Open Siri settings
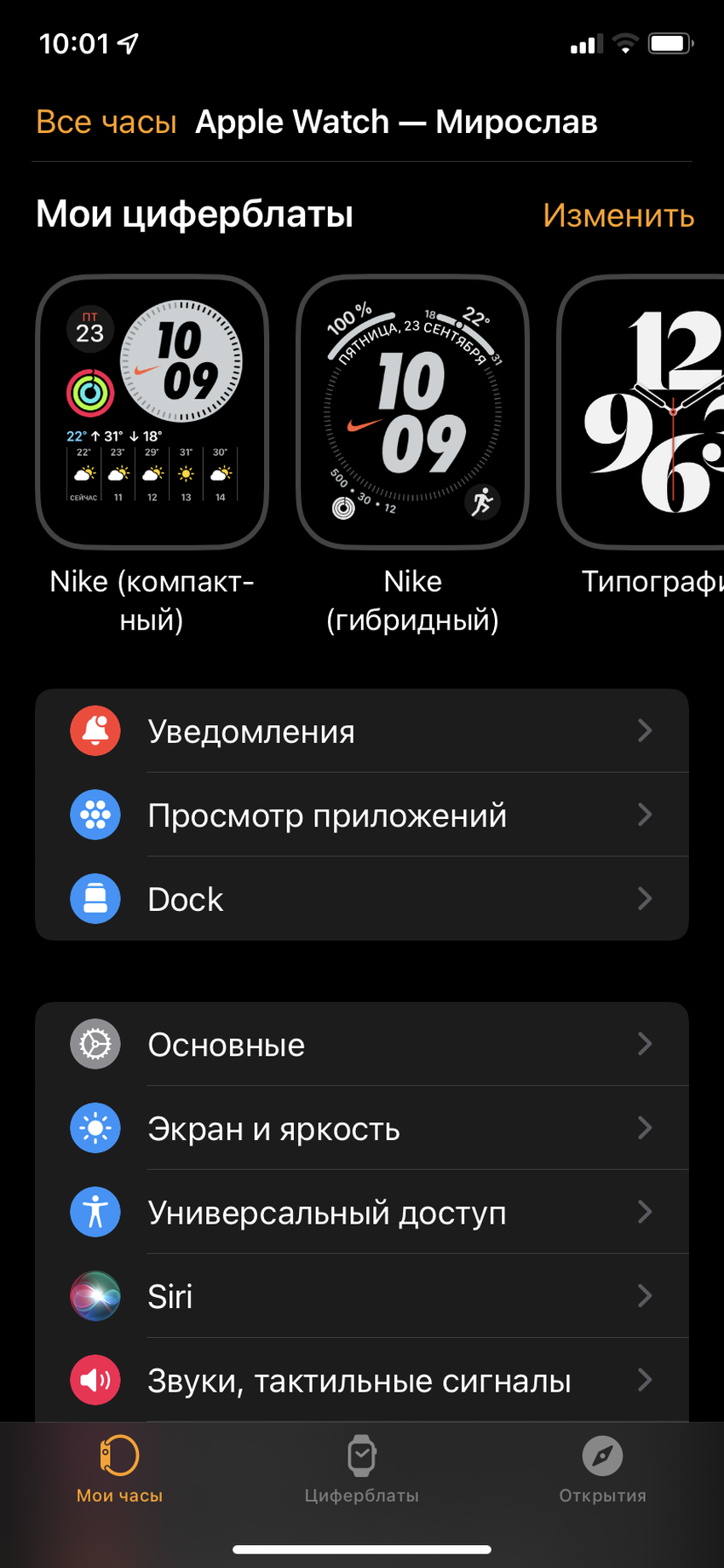724x1568 pixels. coord(362,1296)
